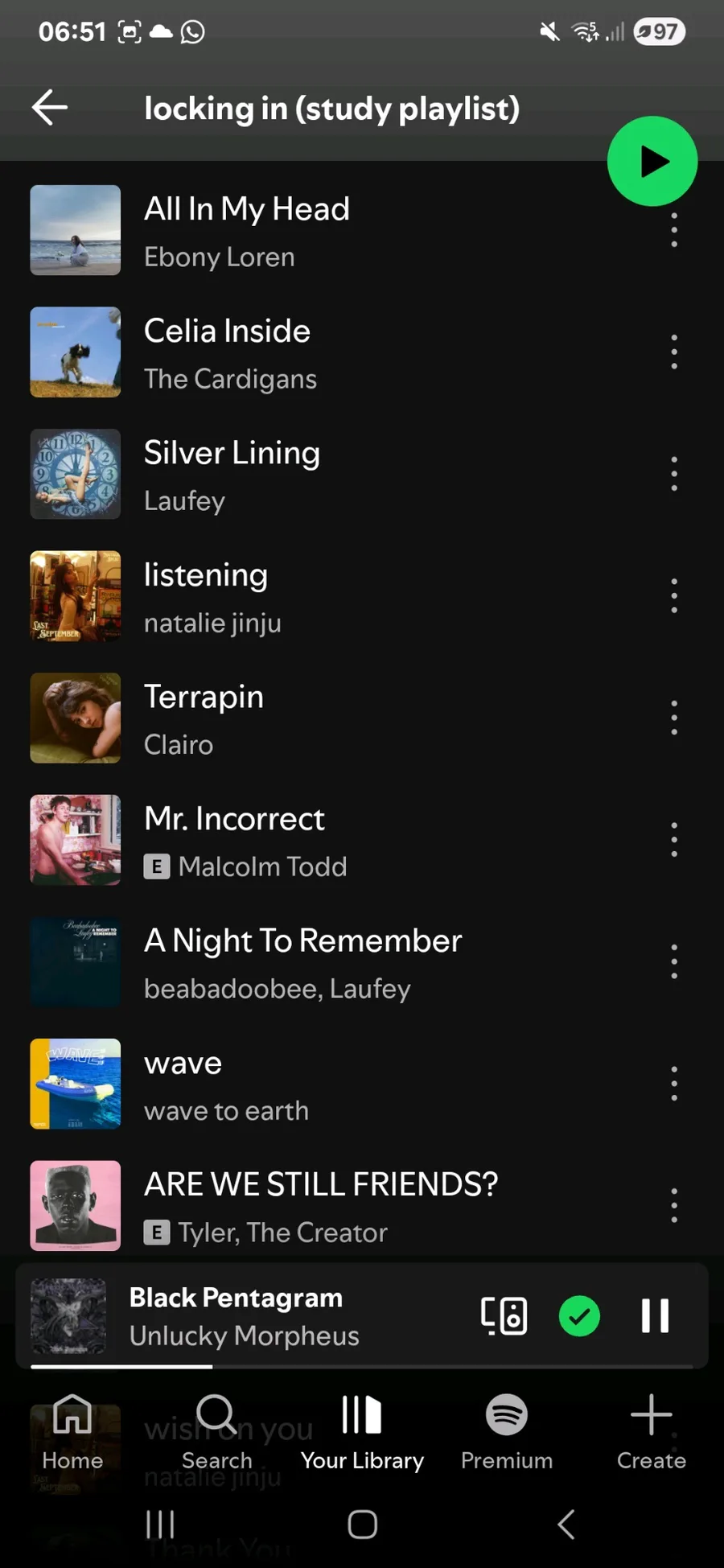Open more options for listening
724x1568 pixels.
(x=674, y=596)
